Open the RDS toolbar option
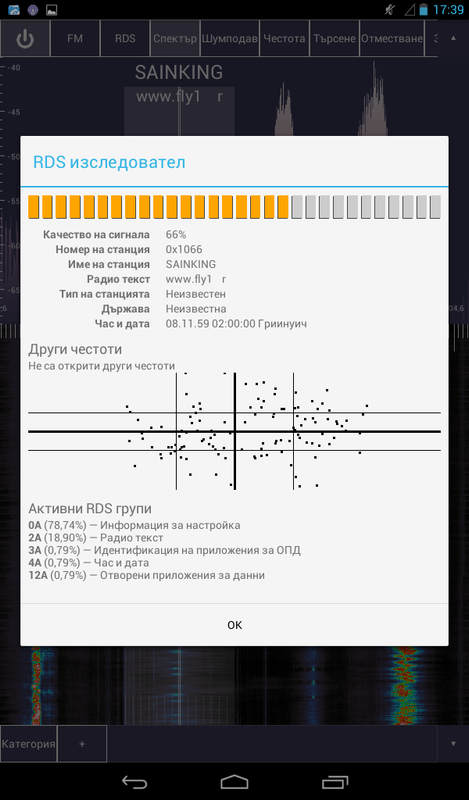This screenshot has width=469, height=800. [x=125, y=38]
